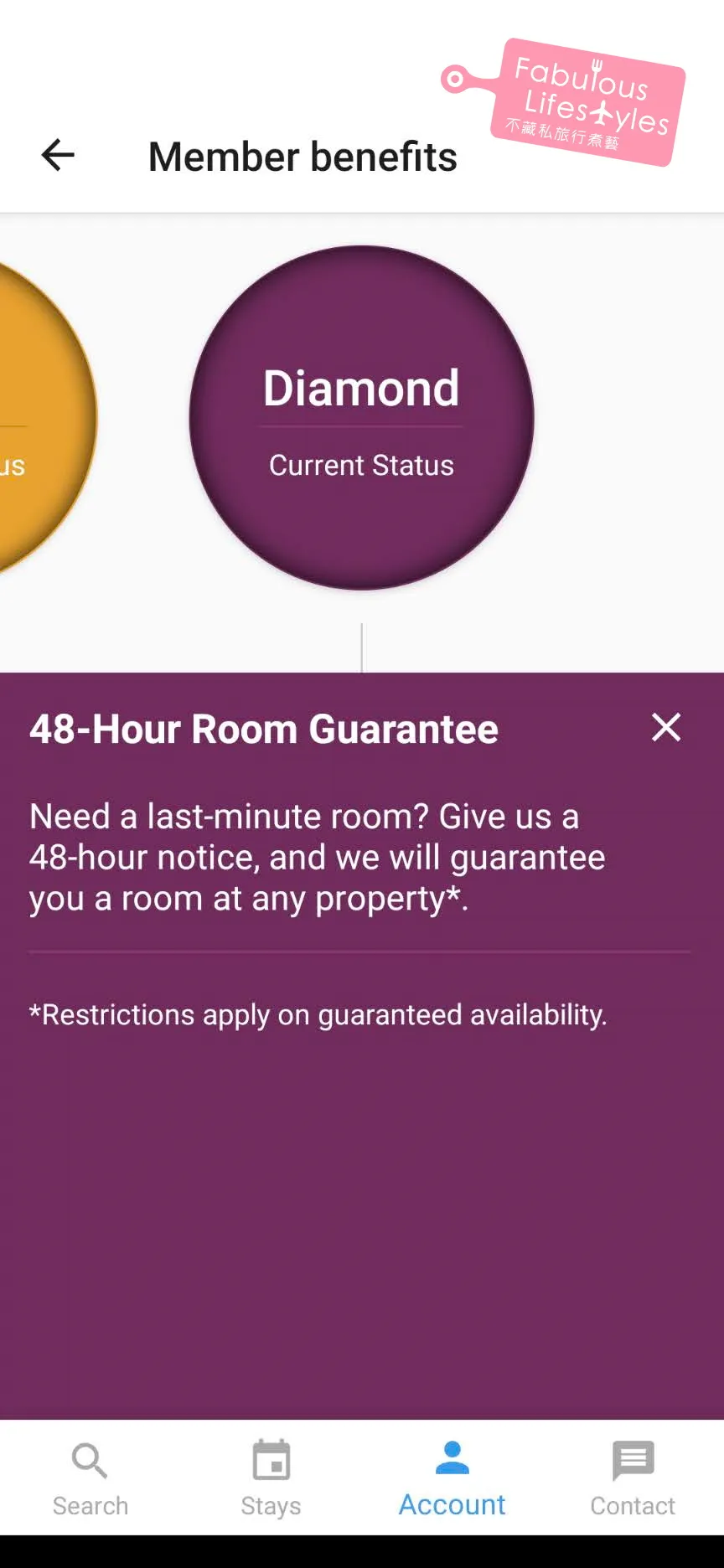Open the Contact tab
The height and width of the screenshot is (1568, 724).
click(633, 1478)
